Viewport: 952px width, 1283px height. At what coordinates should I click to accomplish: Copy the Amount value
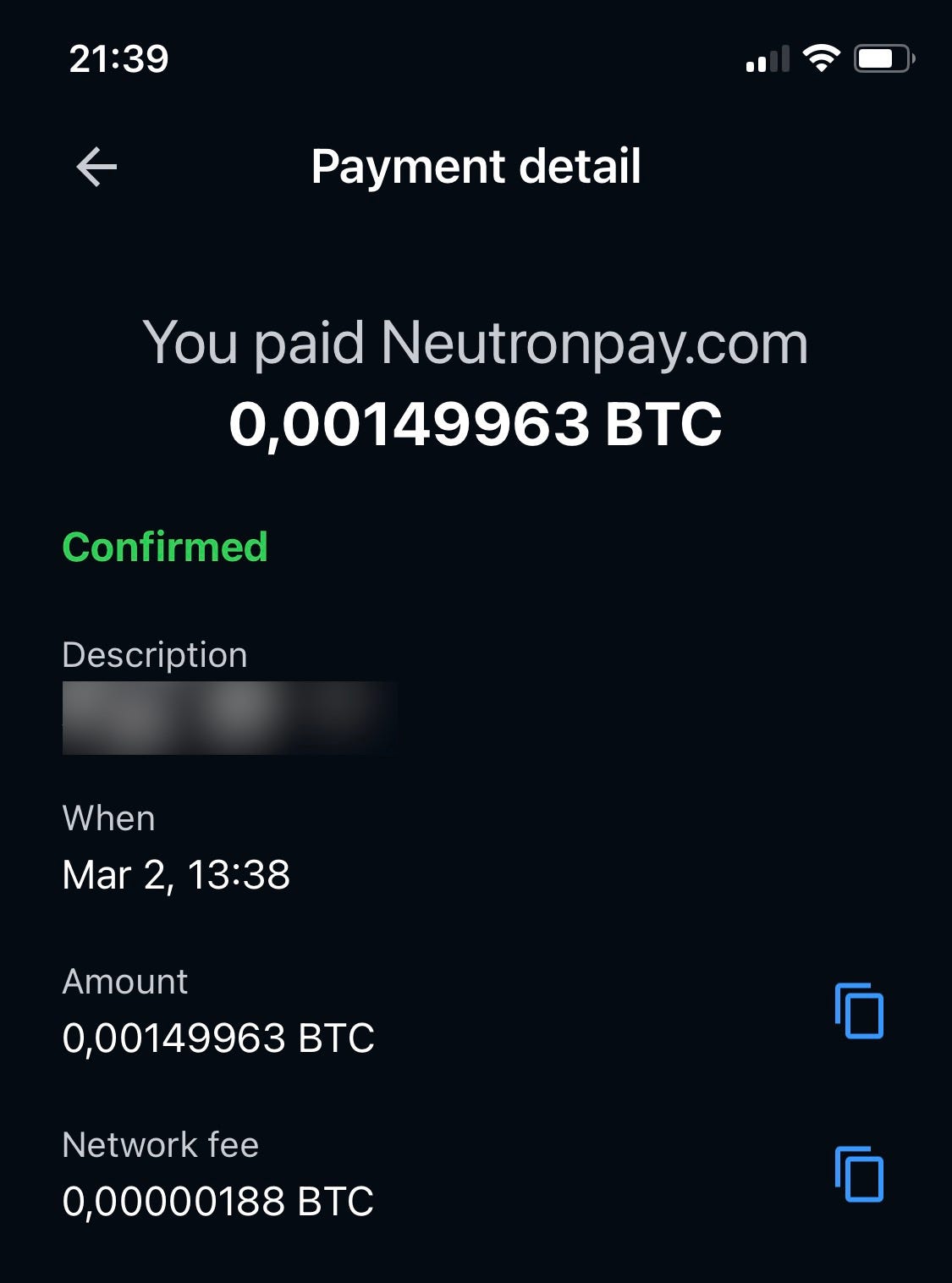(859, 1010)
